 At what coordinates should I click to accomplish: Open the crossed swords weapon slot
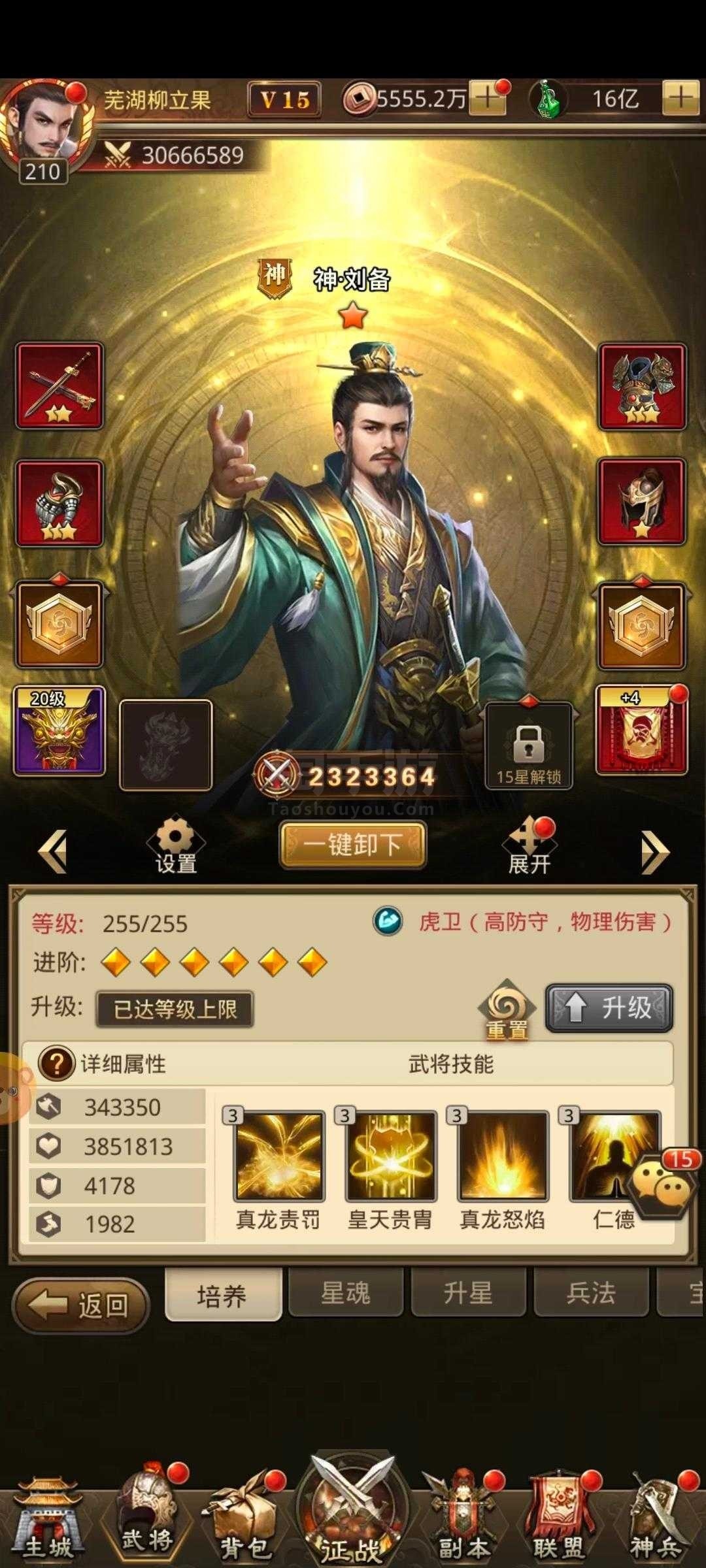[x=59, y=385]
